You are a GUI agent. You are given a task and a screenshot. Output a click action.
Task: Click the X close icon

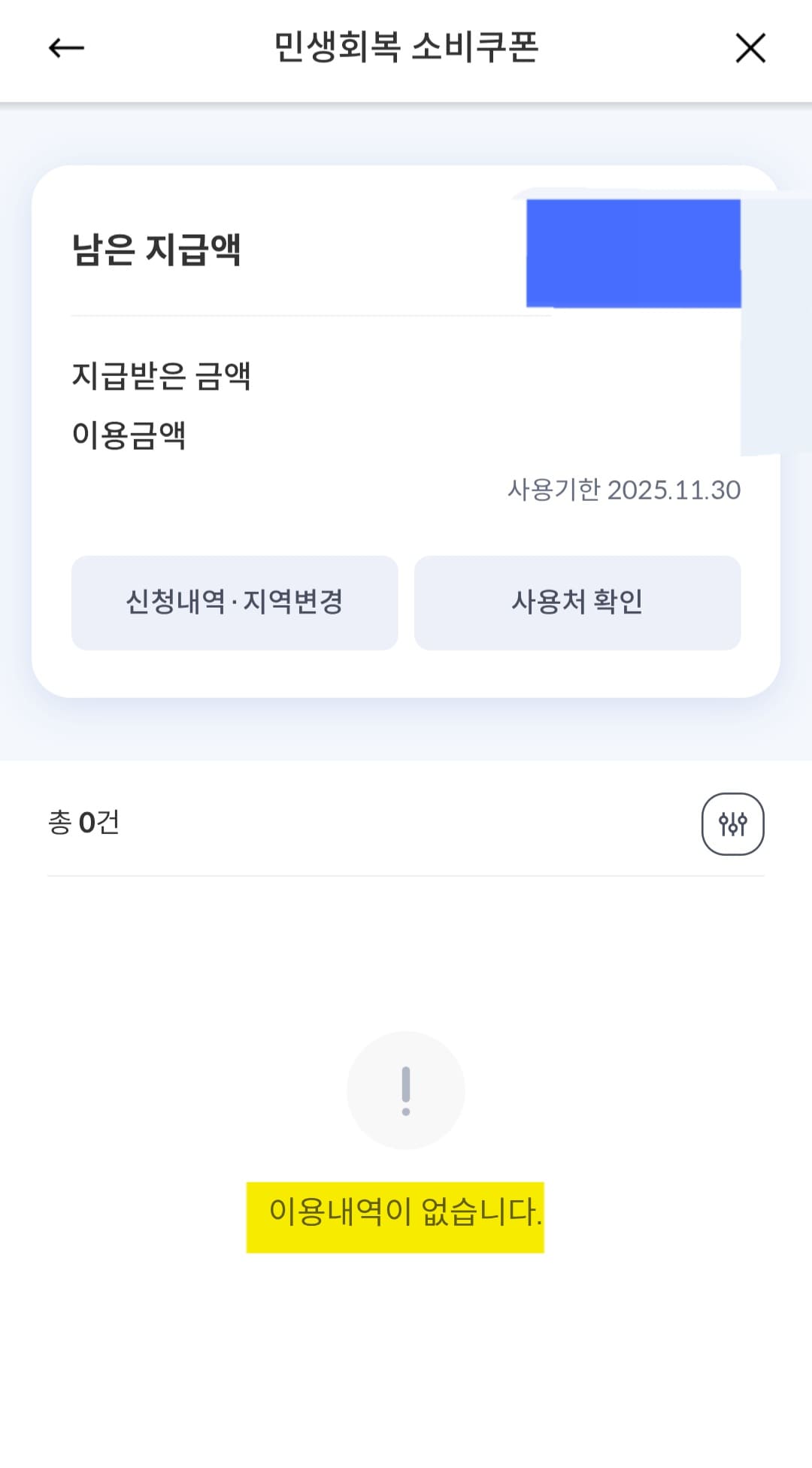pyautogui.click(x=751, y=47)
